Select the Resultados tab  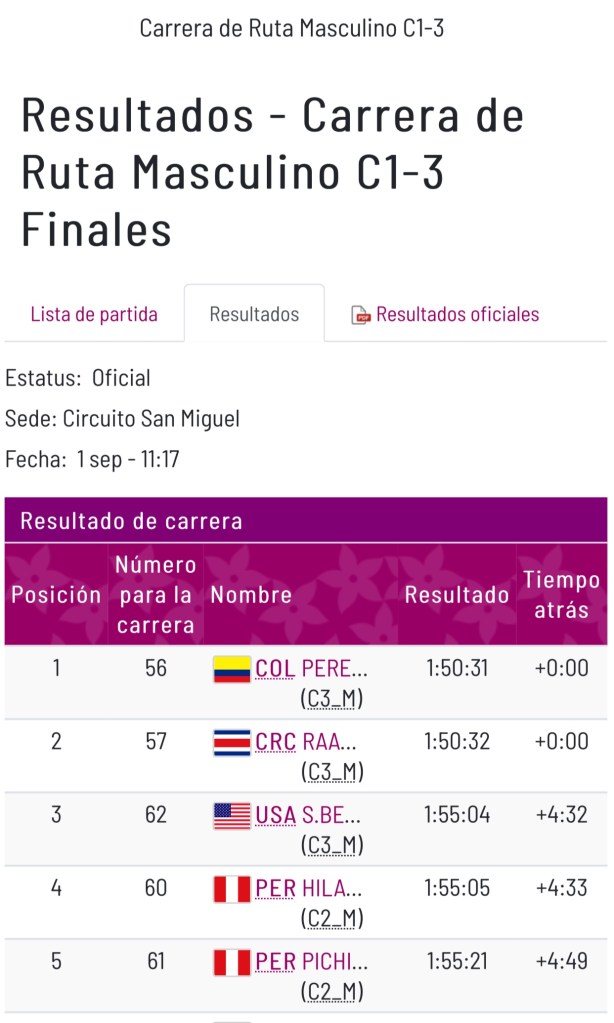tap(254, 314)
